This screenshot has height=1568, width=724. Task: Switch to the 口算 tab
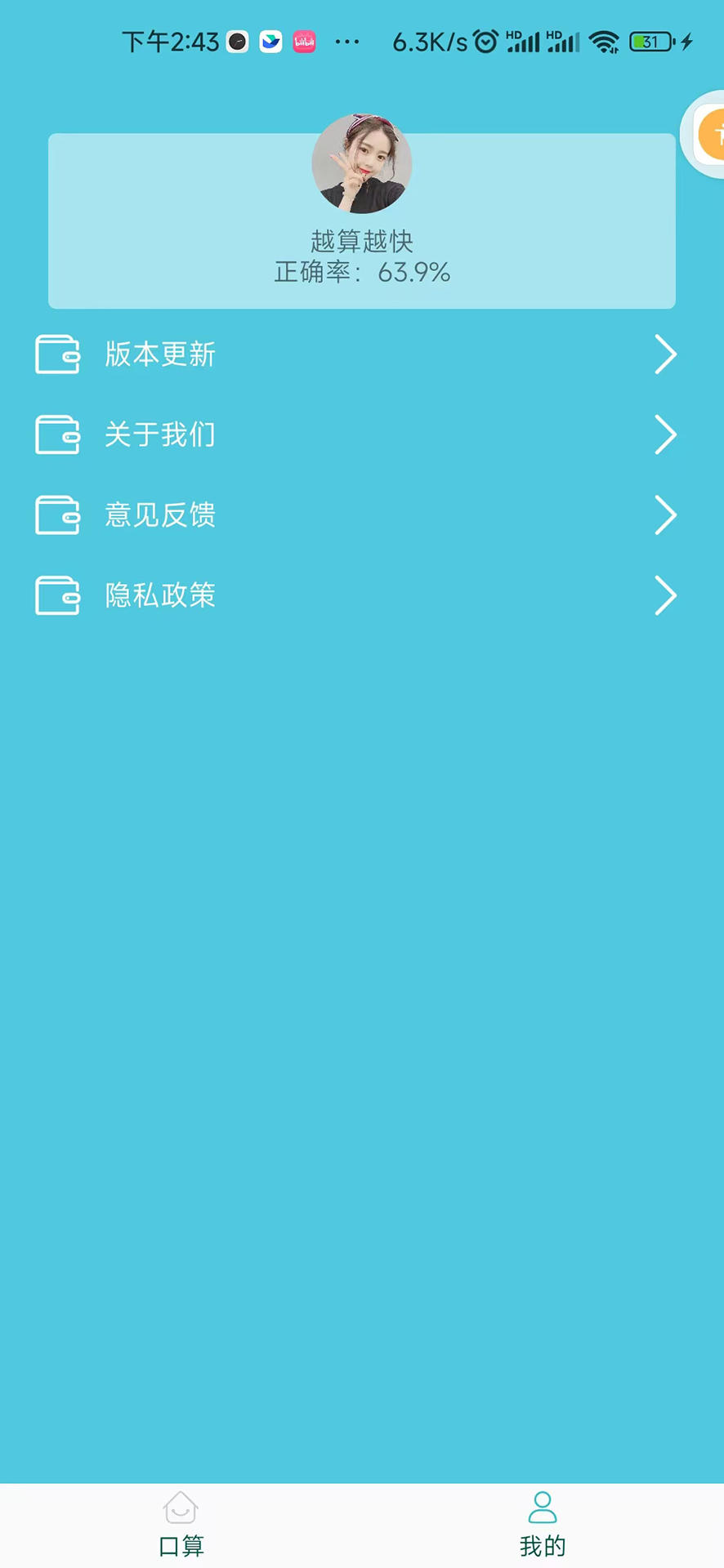181,1525
